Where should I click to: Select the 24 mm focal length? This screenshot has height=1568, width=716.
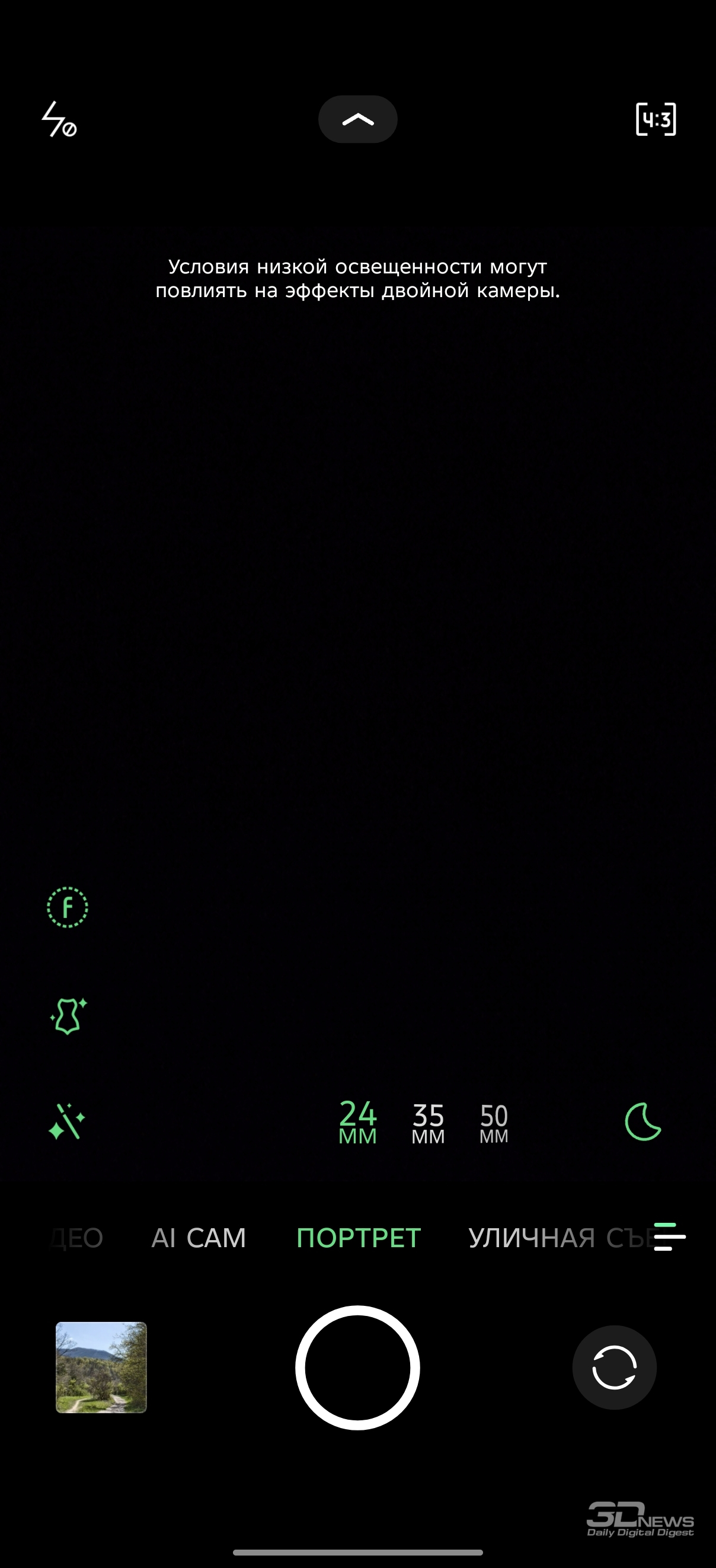[357, 1122]
